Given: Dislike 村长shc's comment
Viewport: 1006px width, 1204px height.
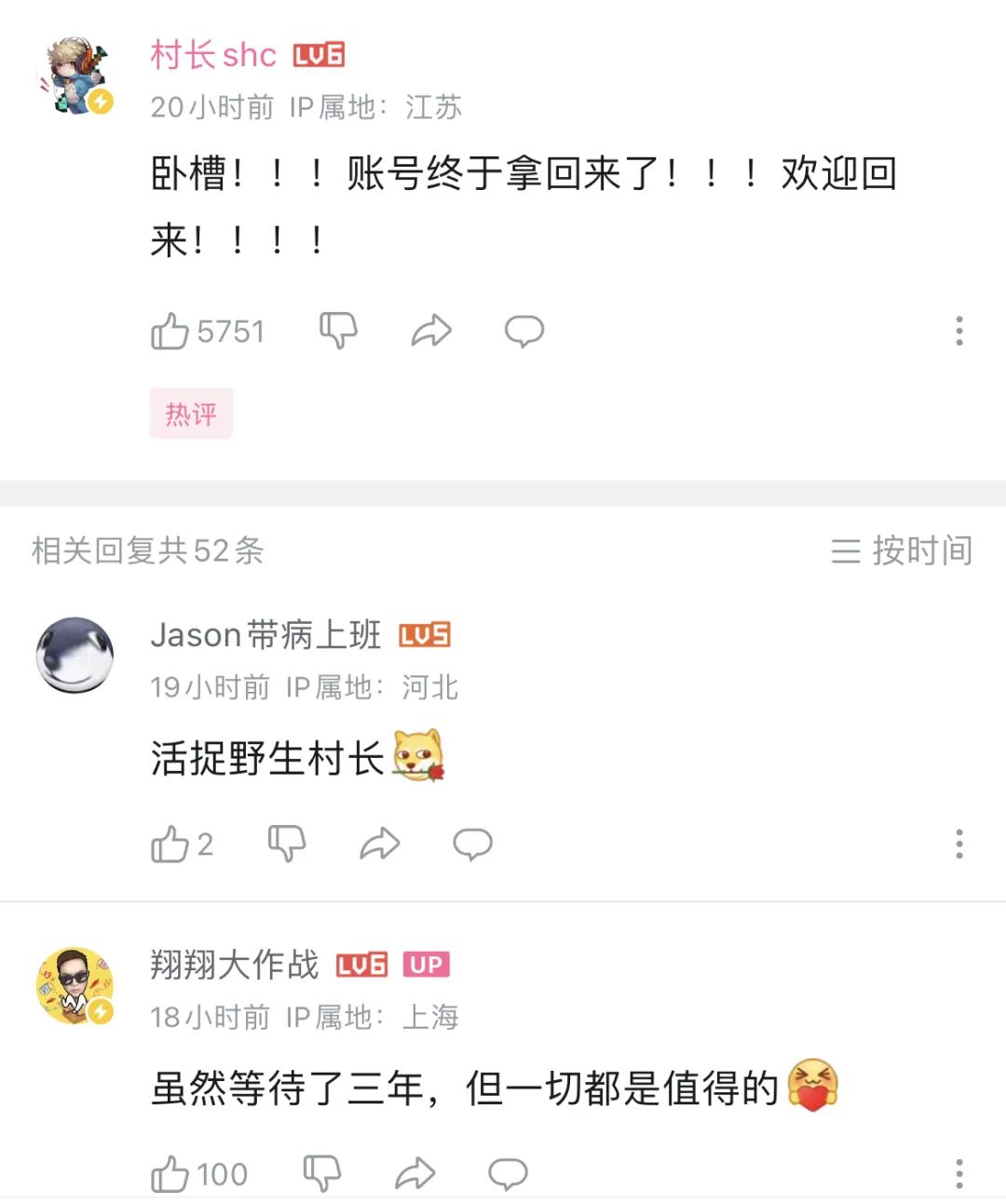Looking at the screenshot, I should (x=338, y=331).
